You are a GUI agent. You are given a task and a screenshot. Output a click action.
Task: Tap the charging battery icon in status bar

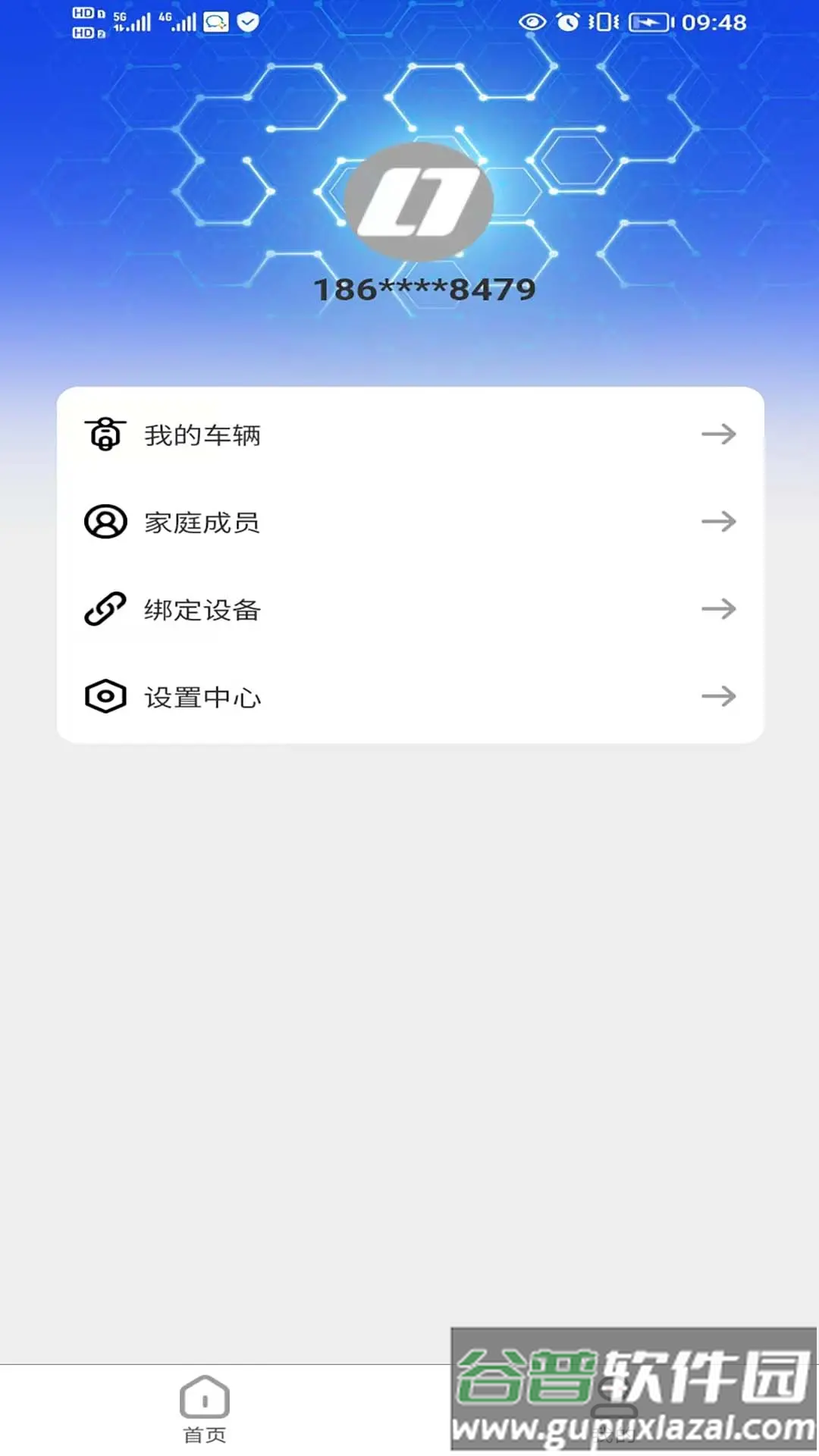(x=652, y=23)
